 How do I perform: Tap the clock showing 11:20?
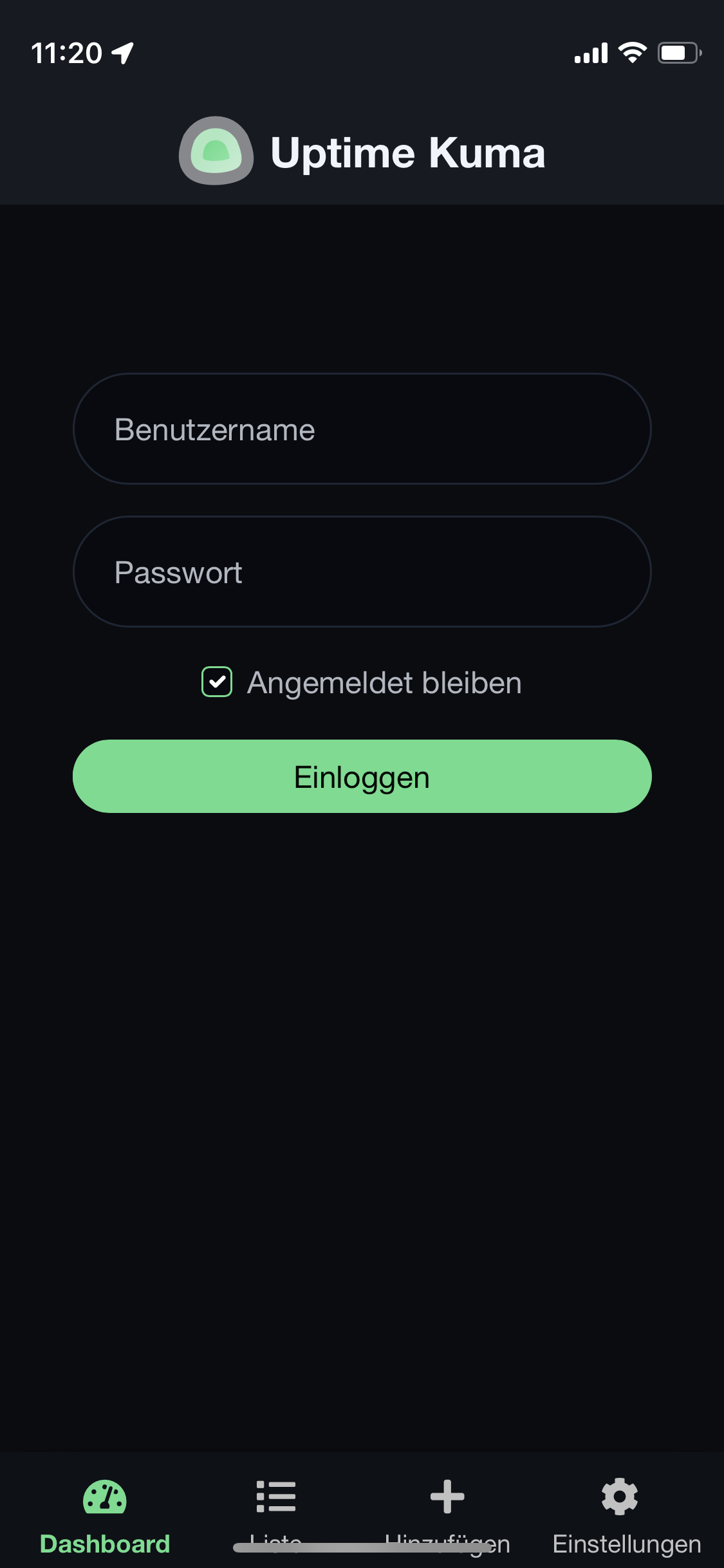(68, 54)
